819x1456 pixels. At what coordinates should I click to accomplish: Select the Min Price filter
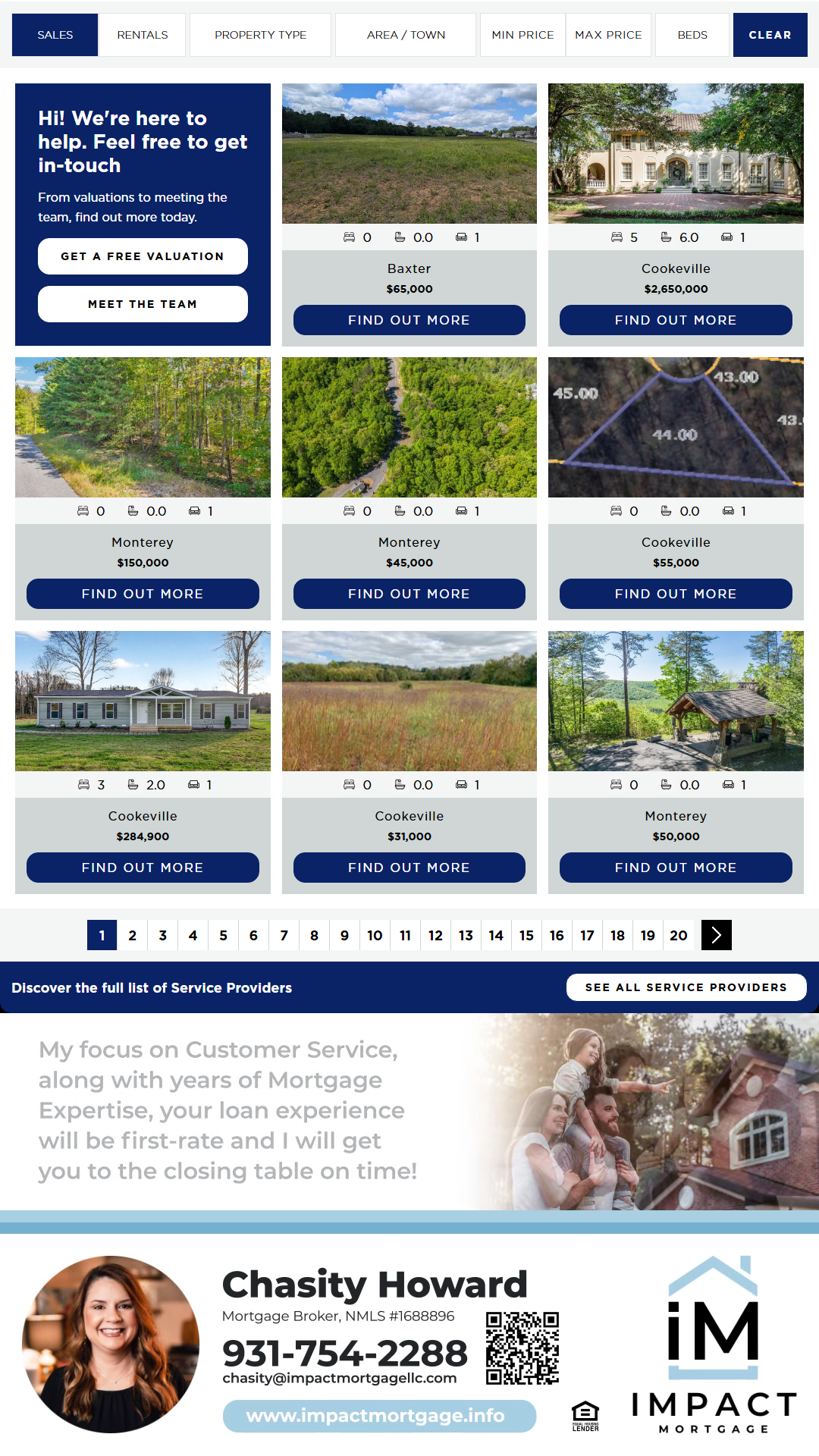coord(522,35)
